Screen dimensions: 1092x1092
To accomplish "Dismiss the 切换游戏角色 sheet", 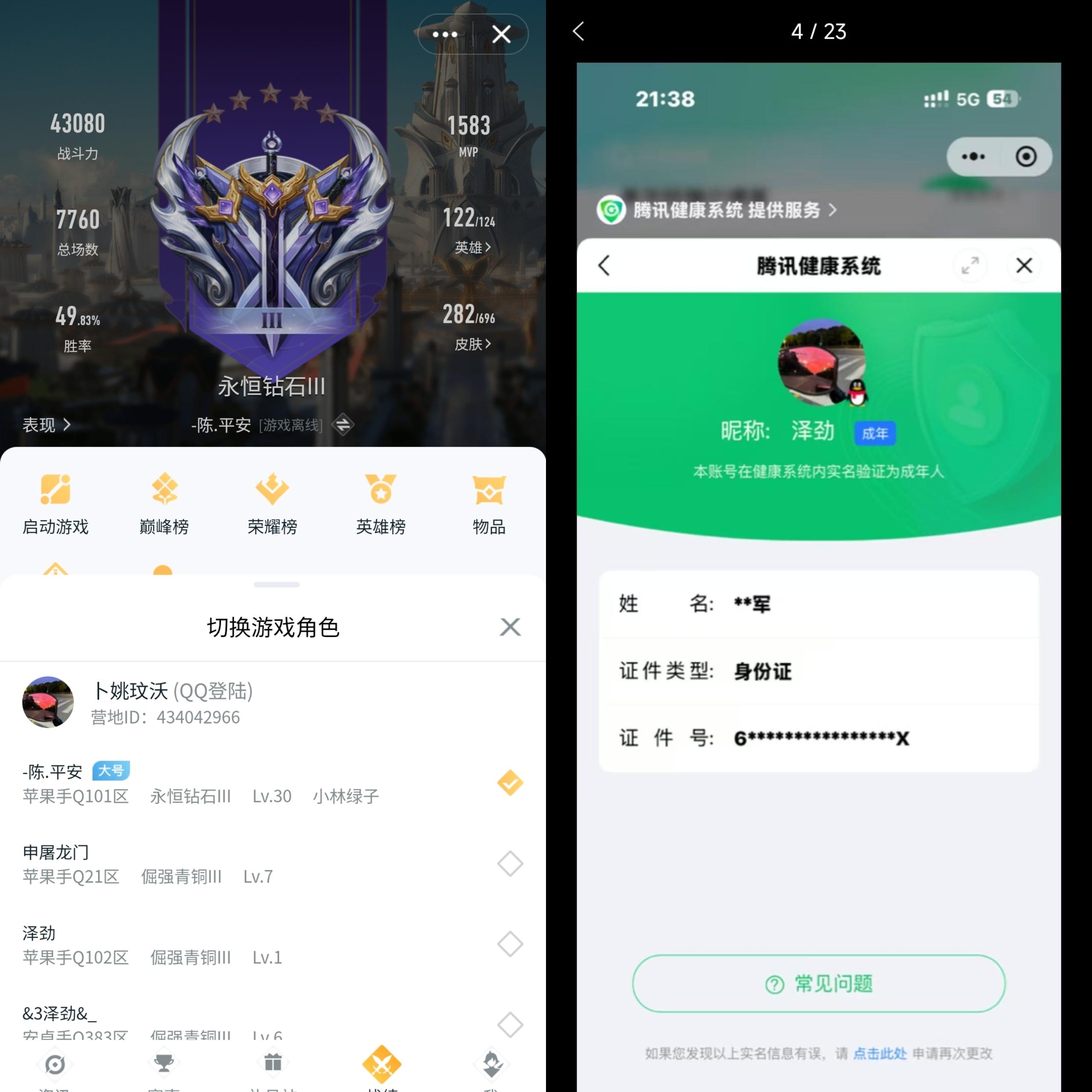I will point(510,627).
